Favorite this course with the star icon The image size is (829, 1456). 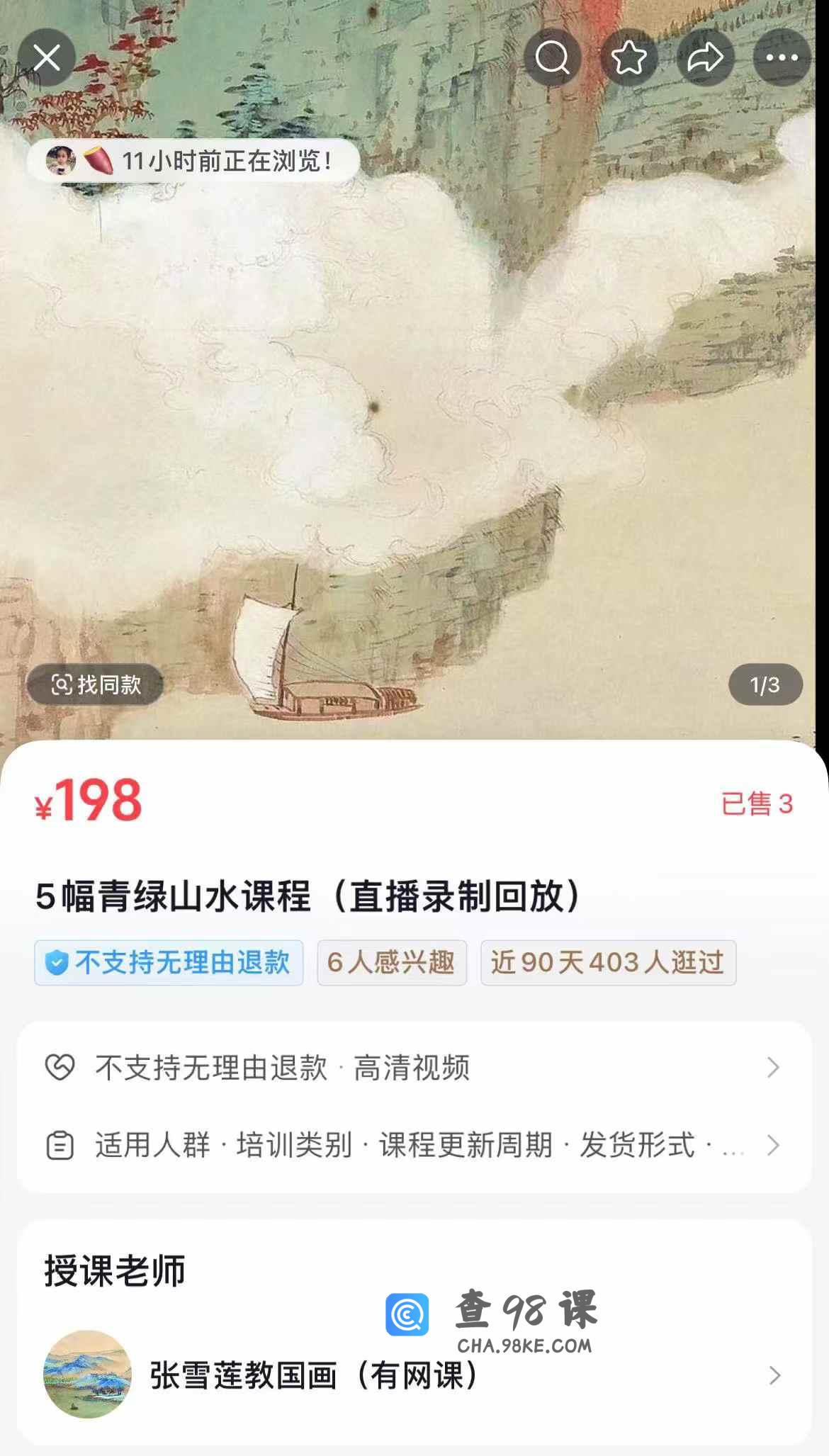point(628,57)
